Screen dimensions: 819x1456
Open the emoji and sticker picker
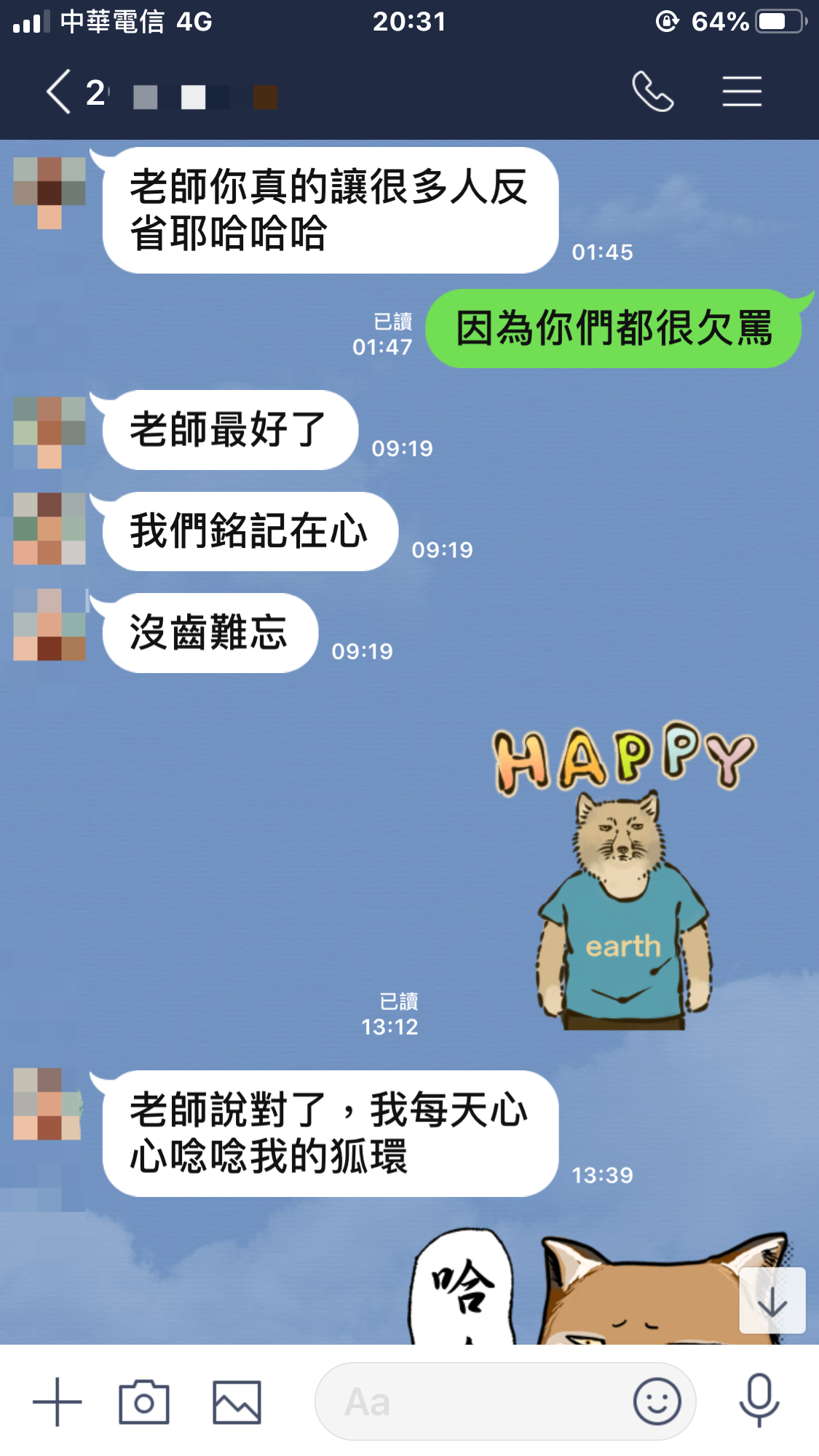click(657, 1401)
